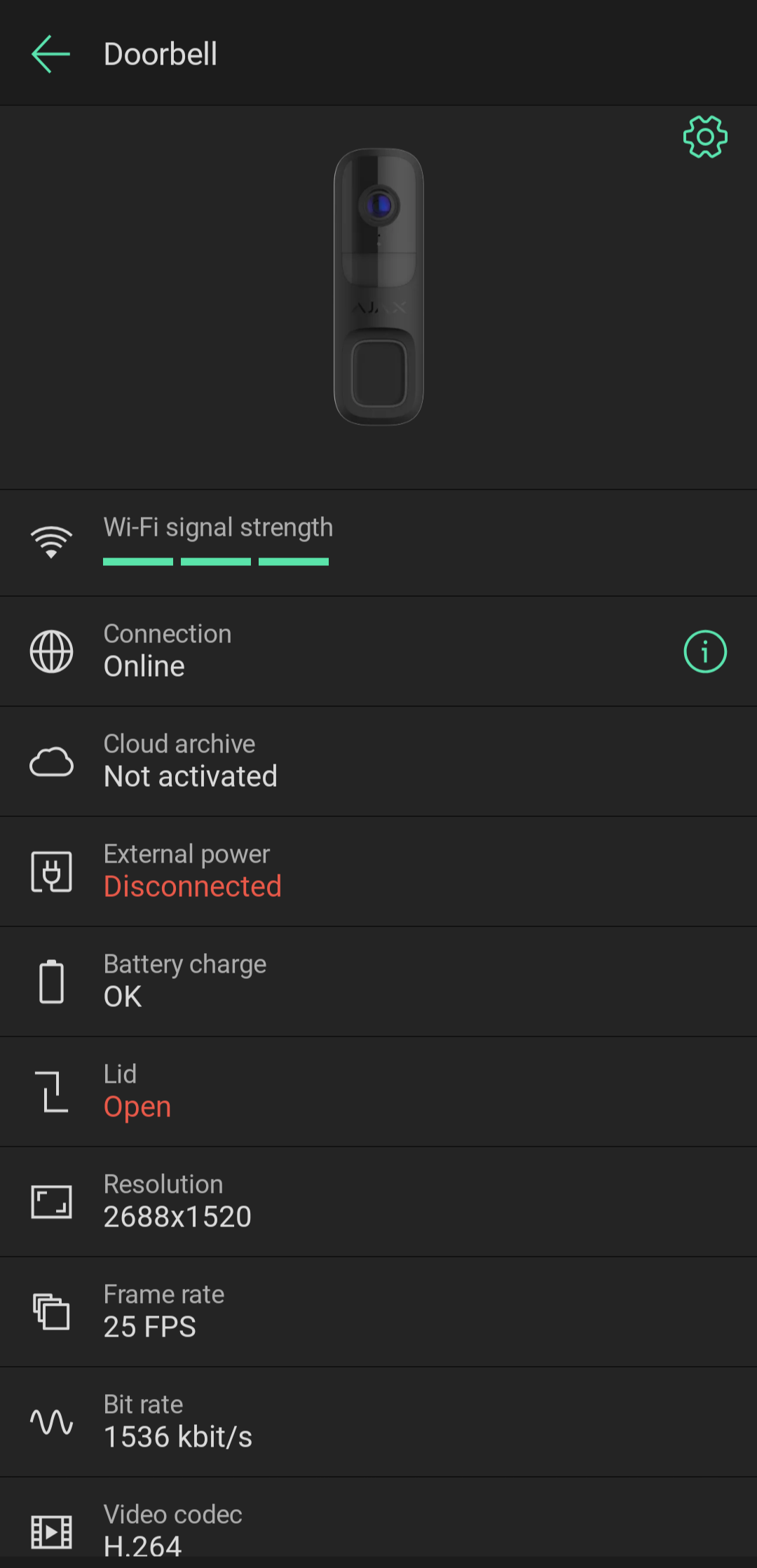This screenshot has width=757, height=1568.
Task: Open the Doorbell settings gear
Action: pyautogui.click(x=705, y=137)
